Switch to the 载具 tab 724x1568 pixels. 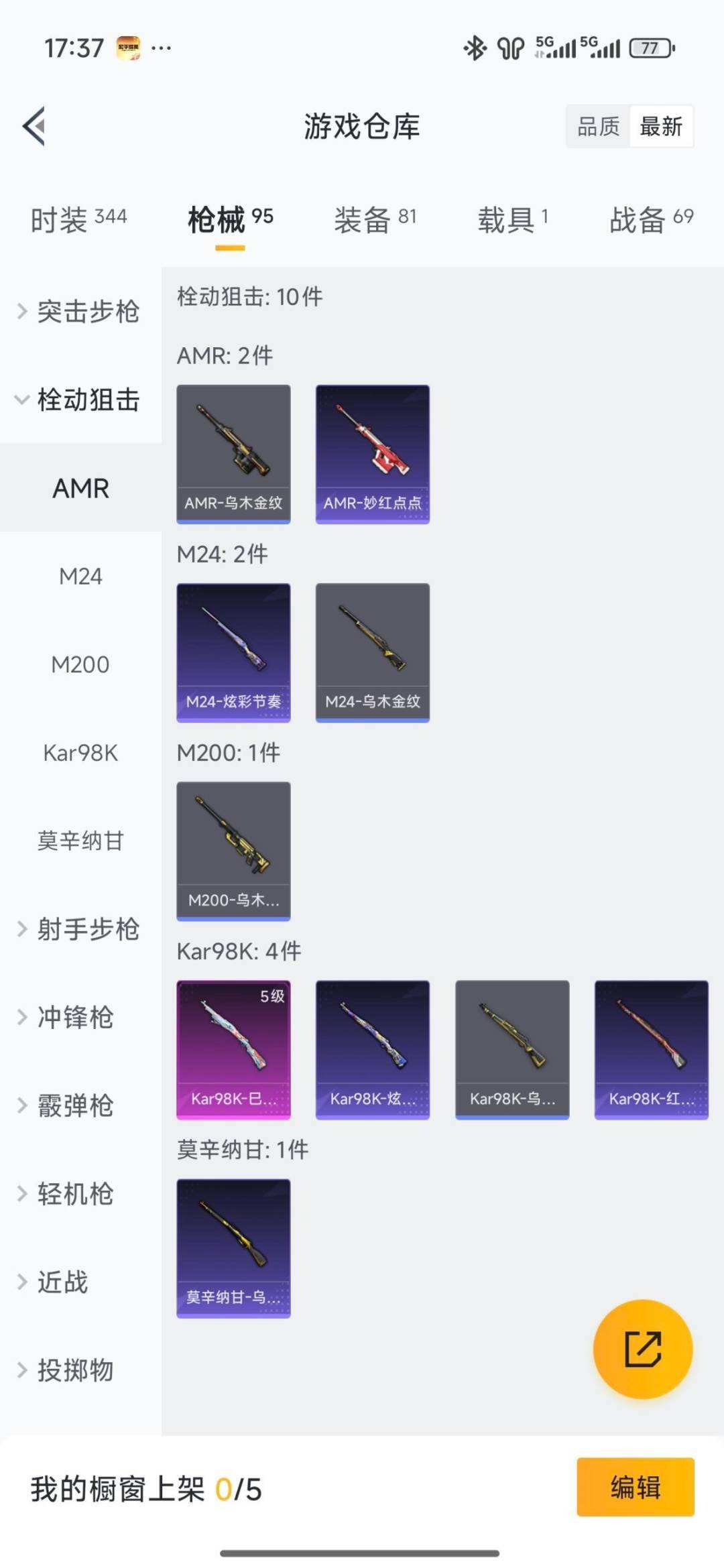[x=513, y=219]
